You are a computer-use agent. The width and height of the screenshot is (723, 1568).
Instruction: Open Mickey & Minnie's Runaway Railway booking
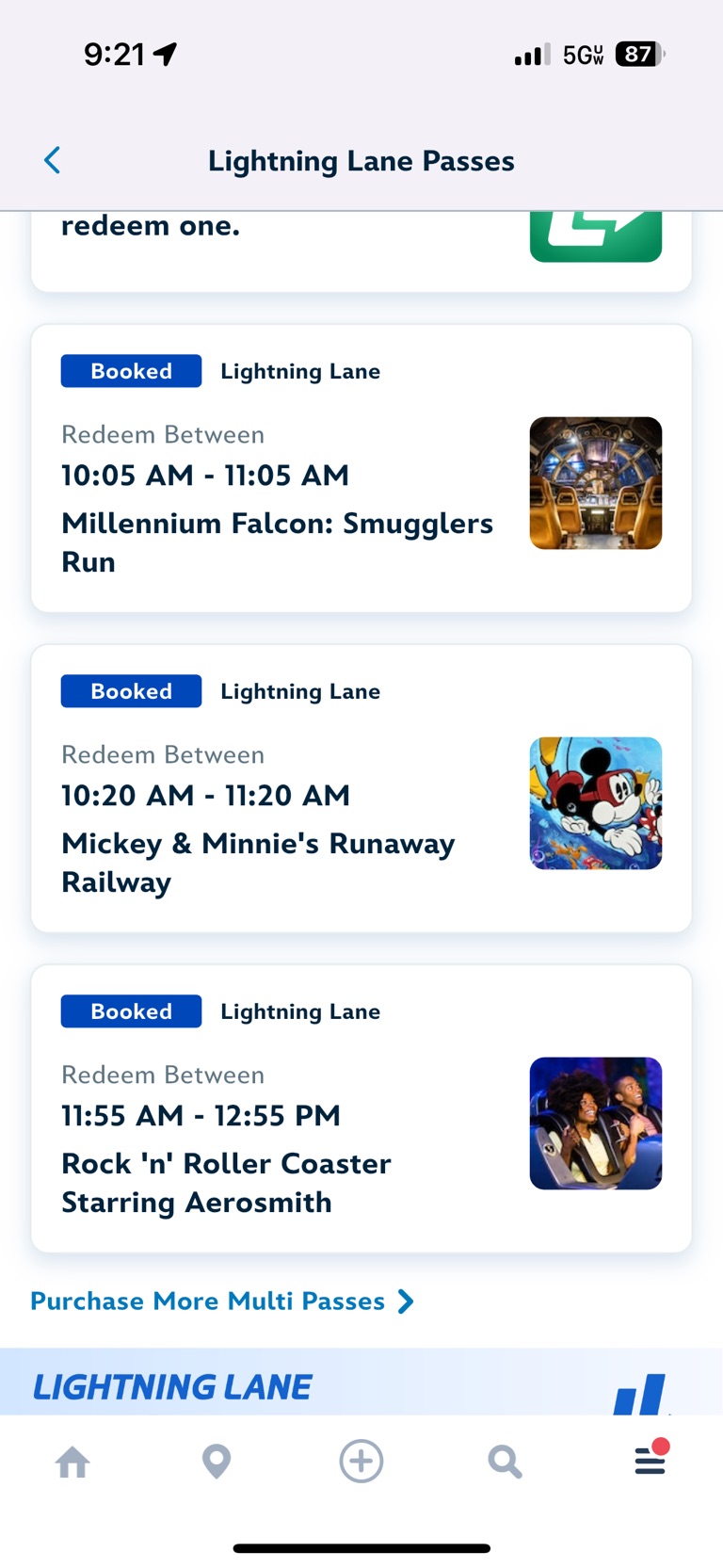point(361,789)
